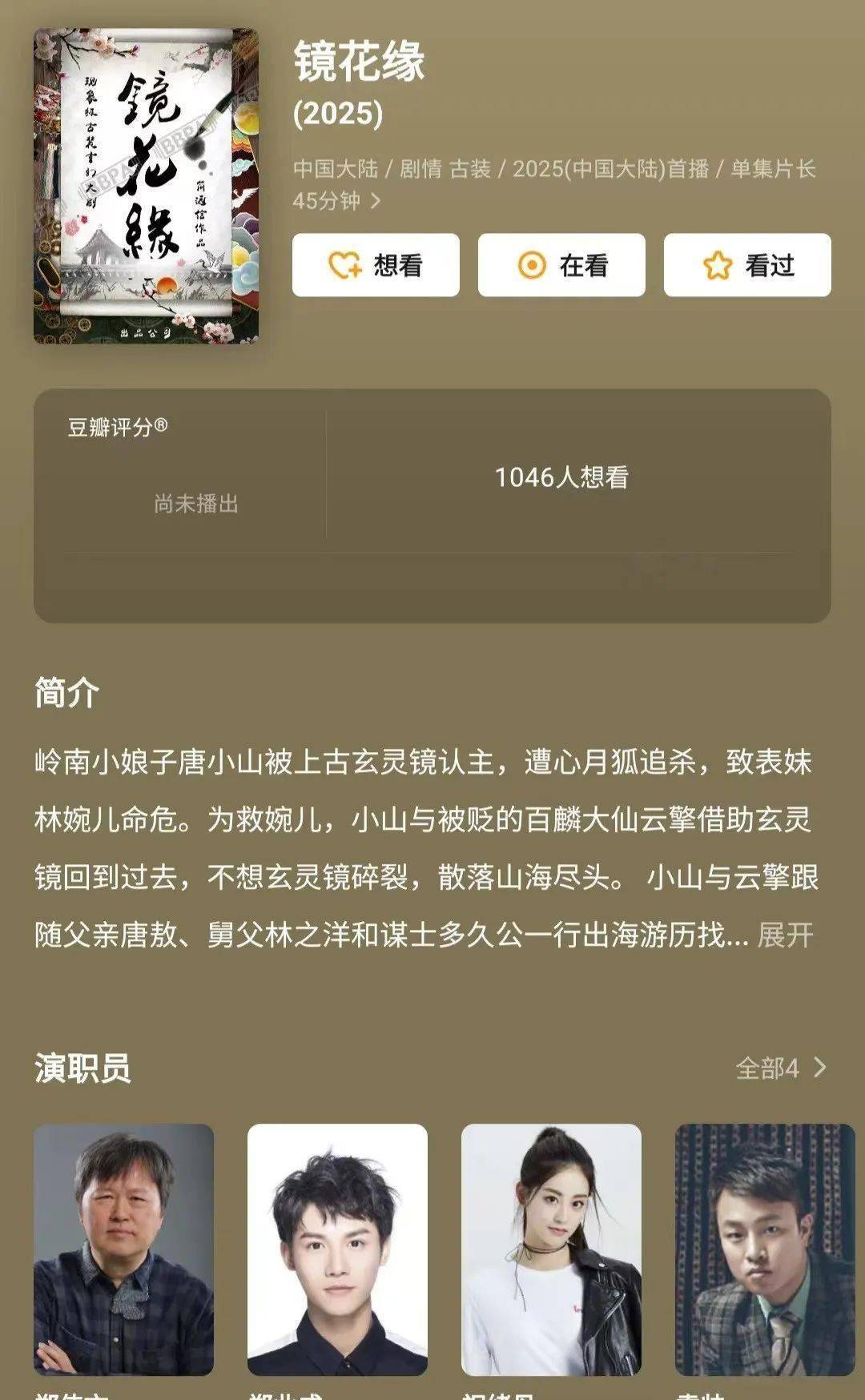View the full cast via 全部4

pyautogui.click(x=780, y=1068)
